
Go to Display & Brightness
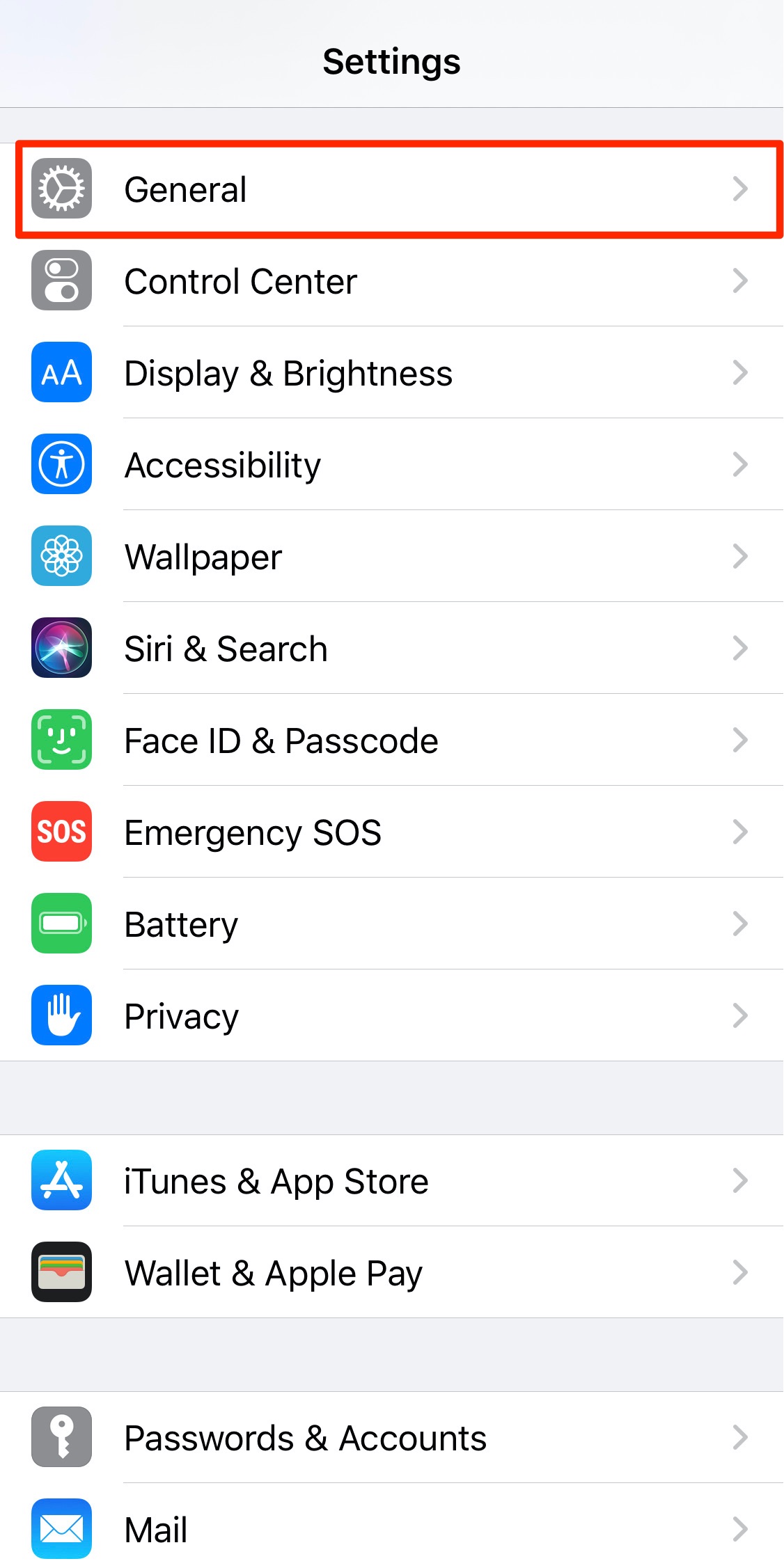392,373
